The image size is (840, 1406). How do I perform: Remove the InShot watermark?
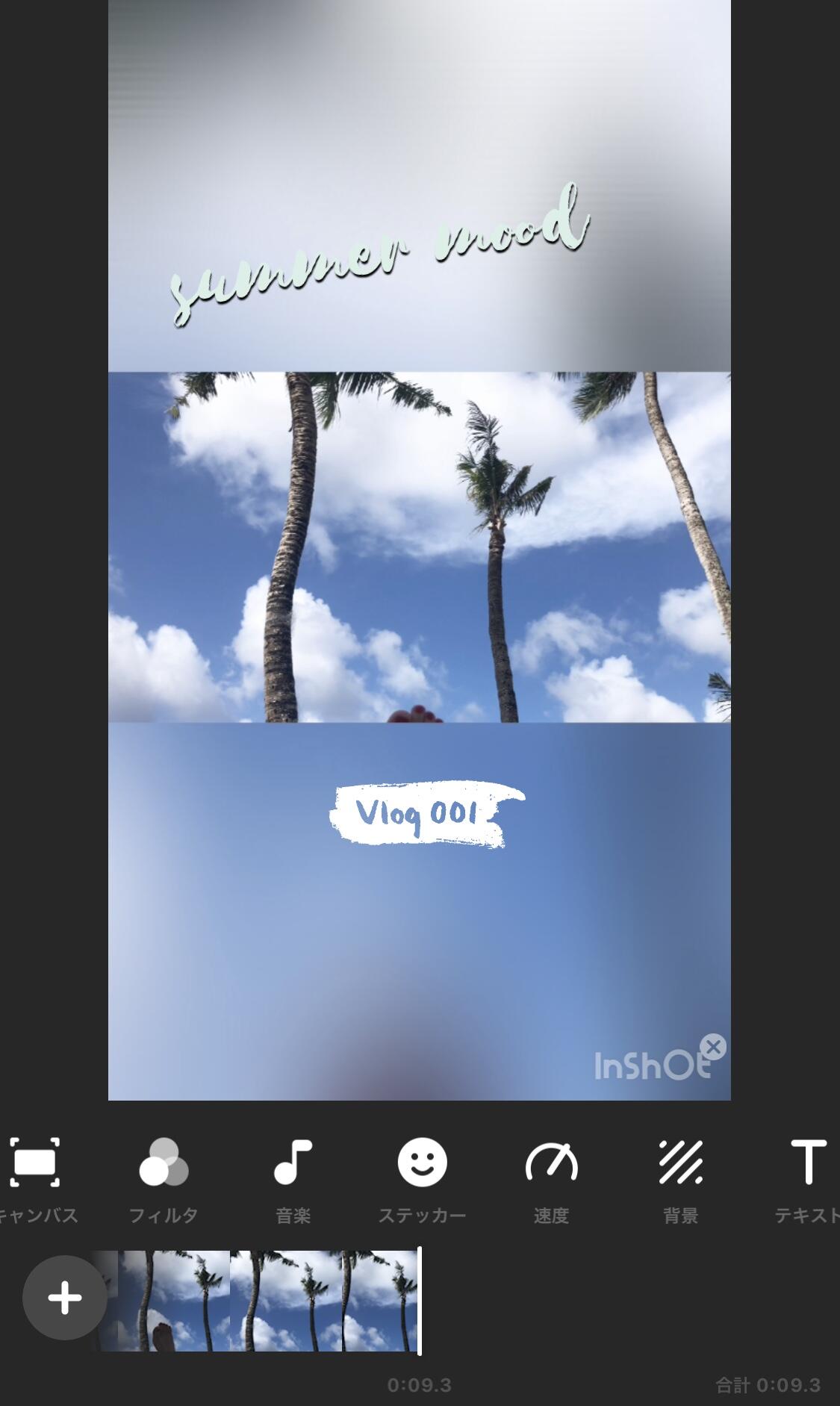coord(714,1047)
